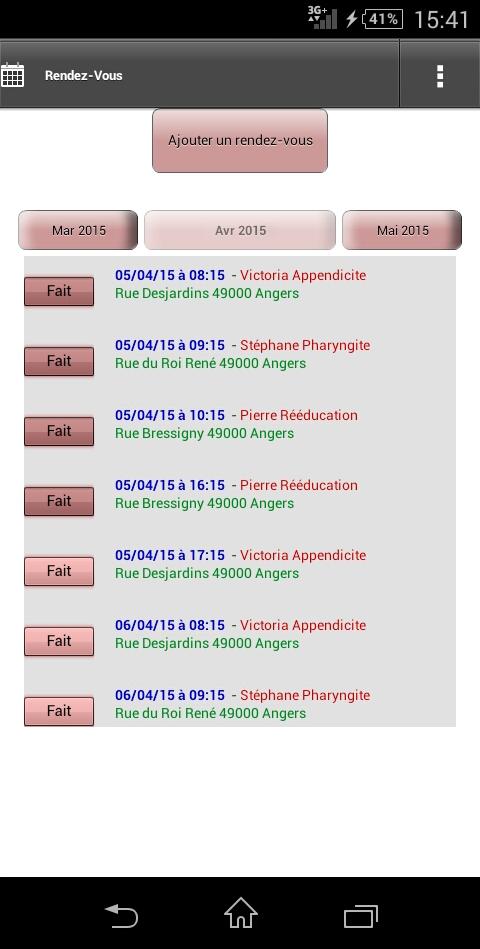Mark 05/04/15 09:15 Stéphane appointment as Fait

click(59, 361)
